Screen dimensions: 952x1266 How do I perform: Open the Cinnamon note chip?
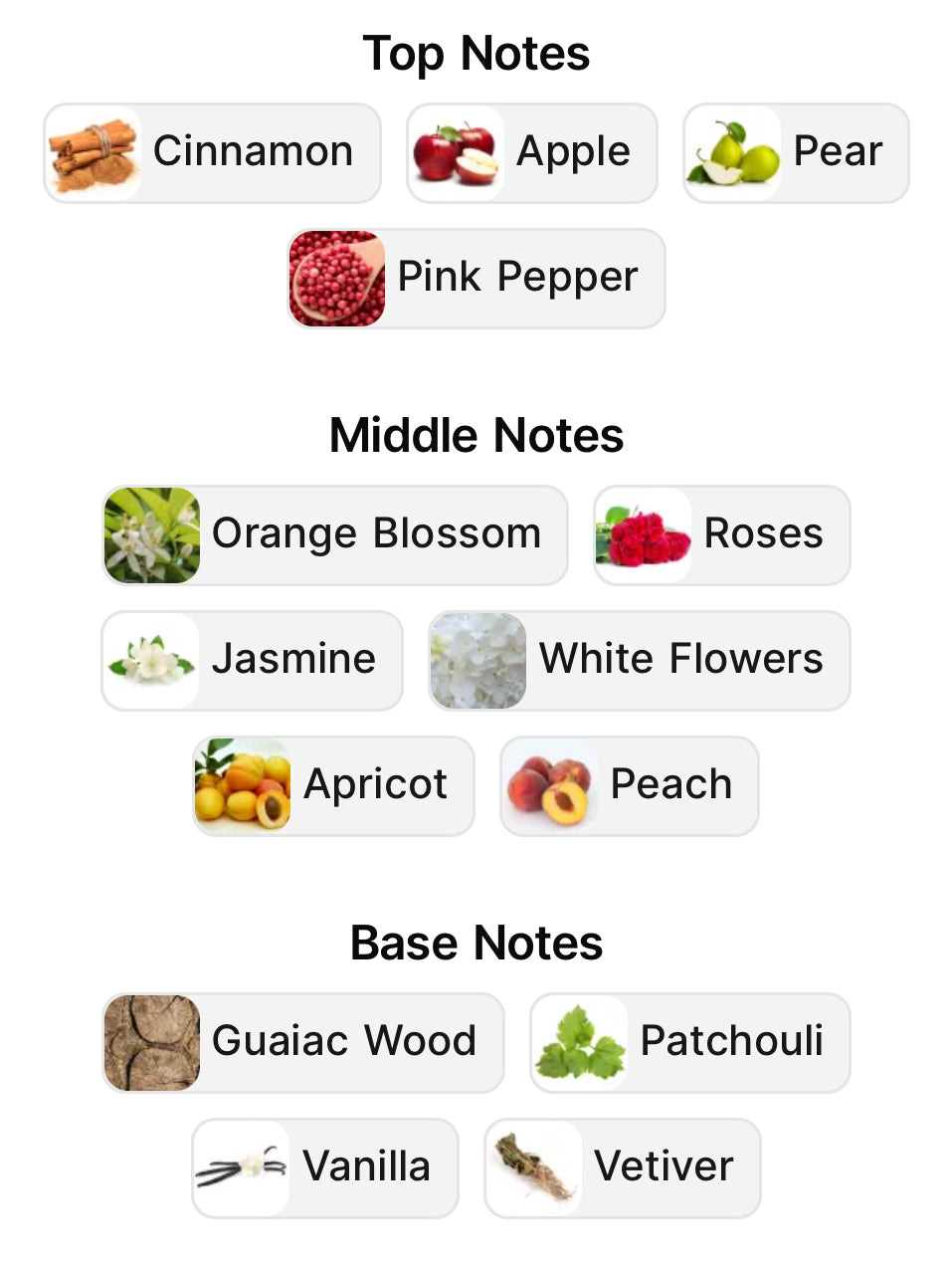pos(212,153)
